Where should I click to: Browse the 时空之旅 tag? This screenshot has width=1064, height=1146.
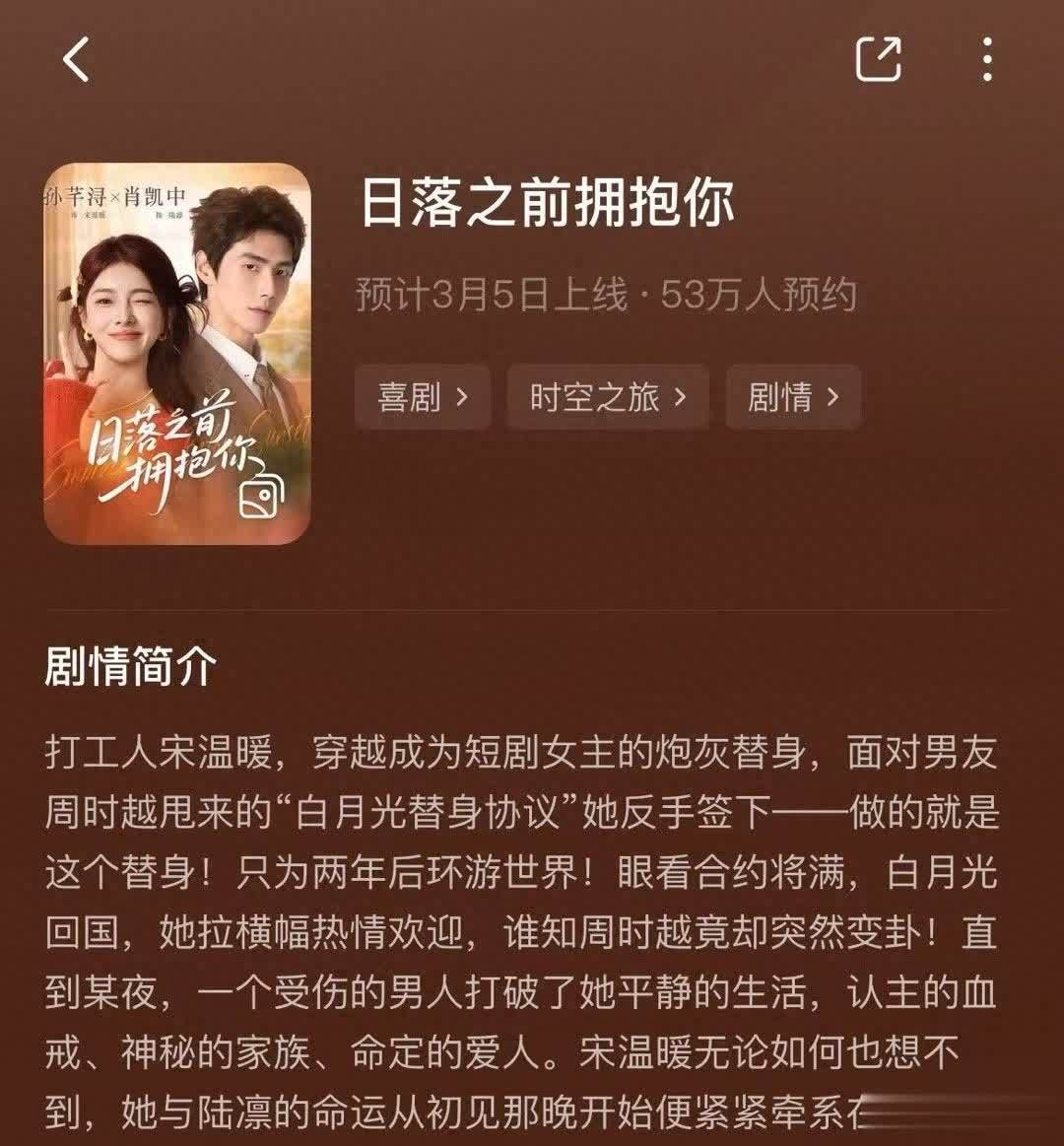point(607,397)
